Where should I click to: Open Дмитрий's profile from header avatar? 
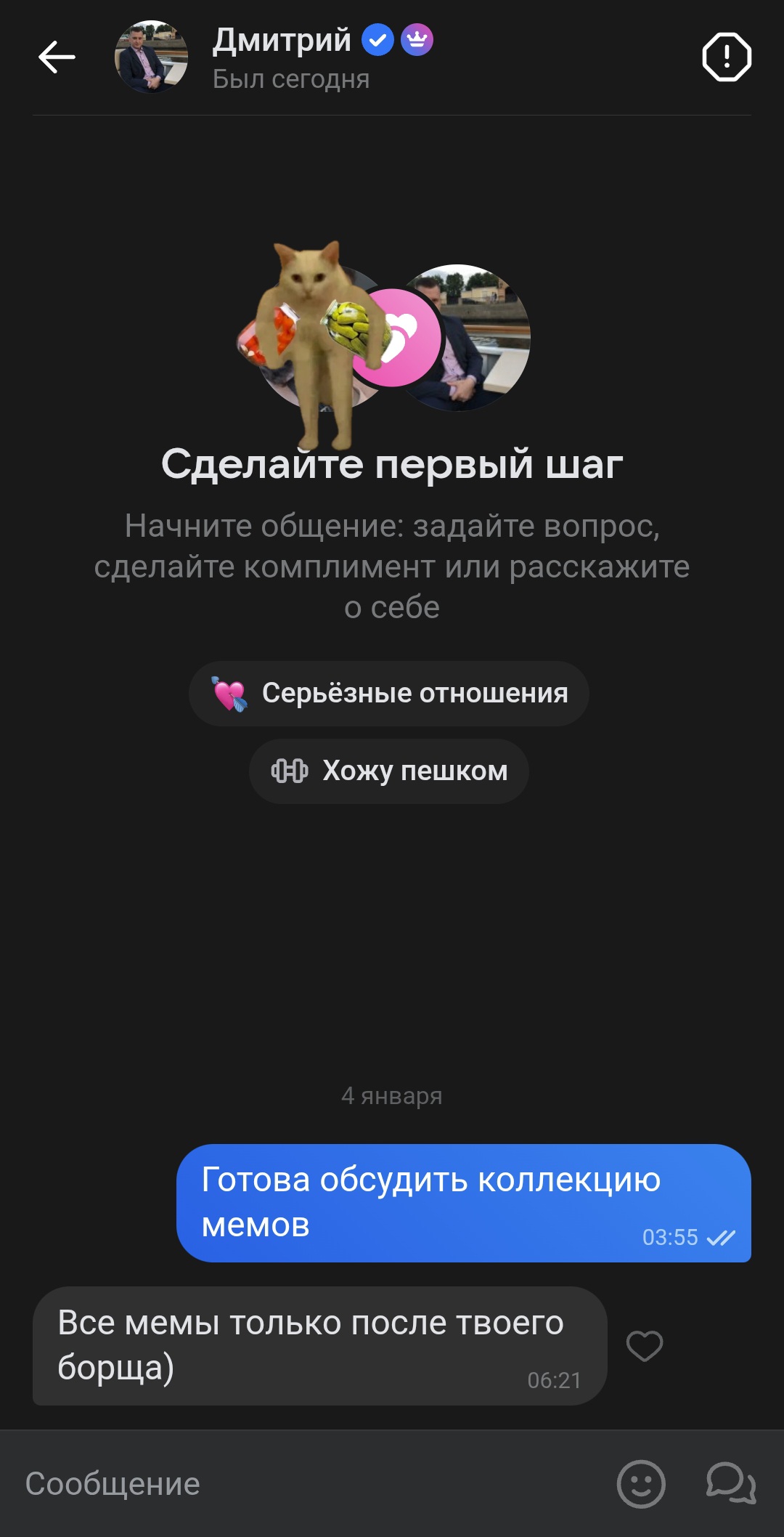151,57
